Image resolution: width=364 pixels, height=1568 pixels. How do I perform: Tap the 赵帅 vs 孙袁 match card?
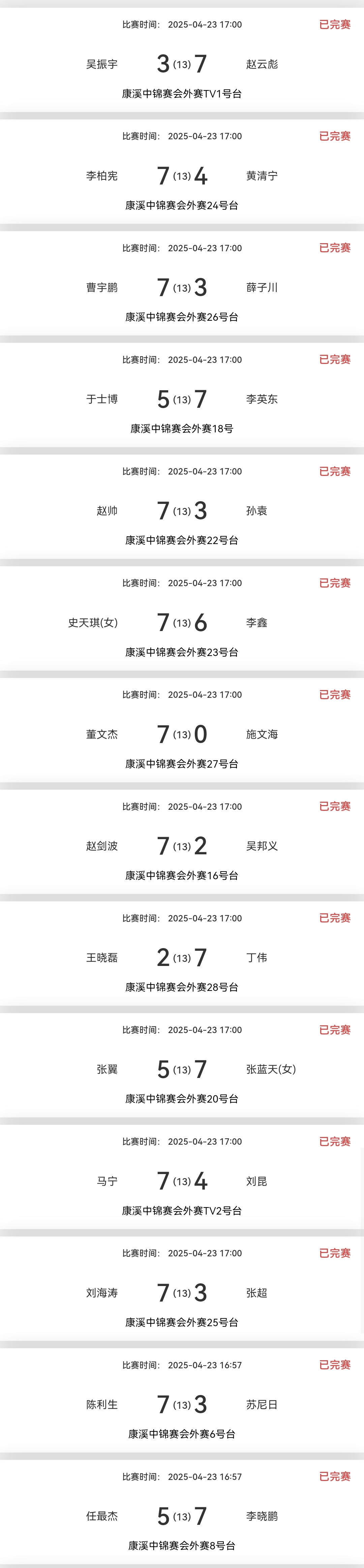coord(182,510)
